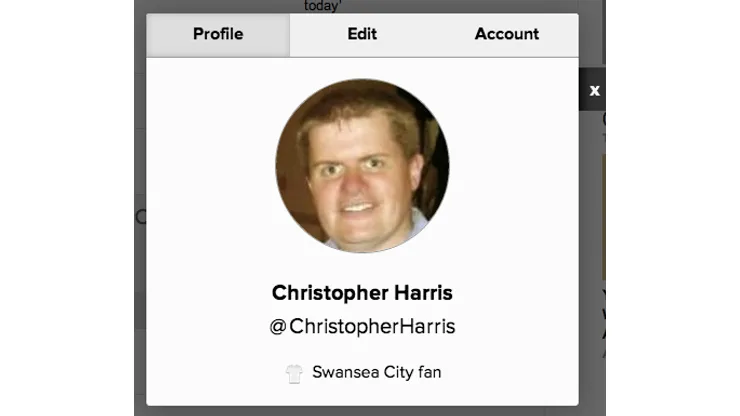
Task: Switch to the Edit tab
Action: pyautogui.click(x=362, y=34)
